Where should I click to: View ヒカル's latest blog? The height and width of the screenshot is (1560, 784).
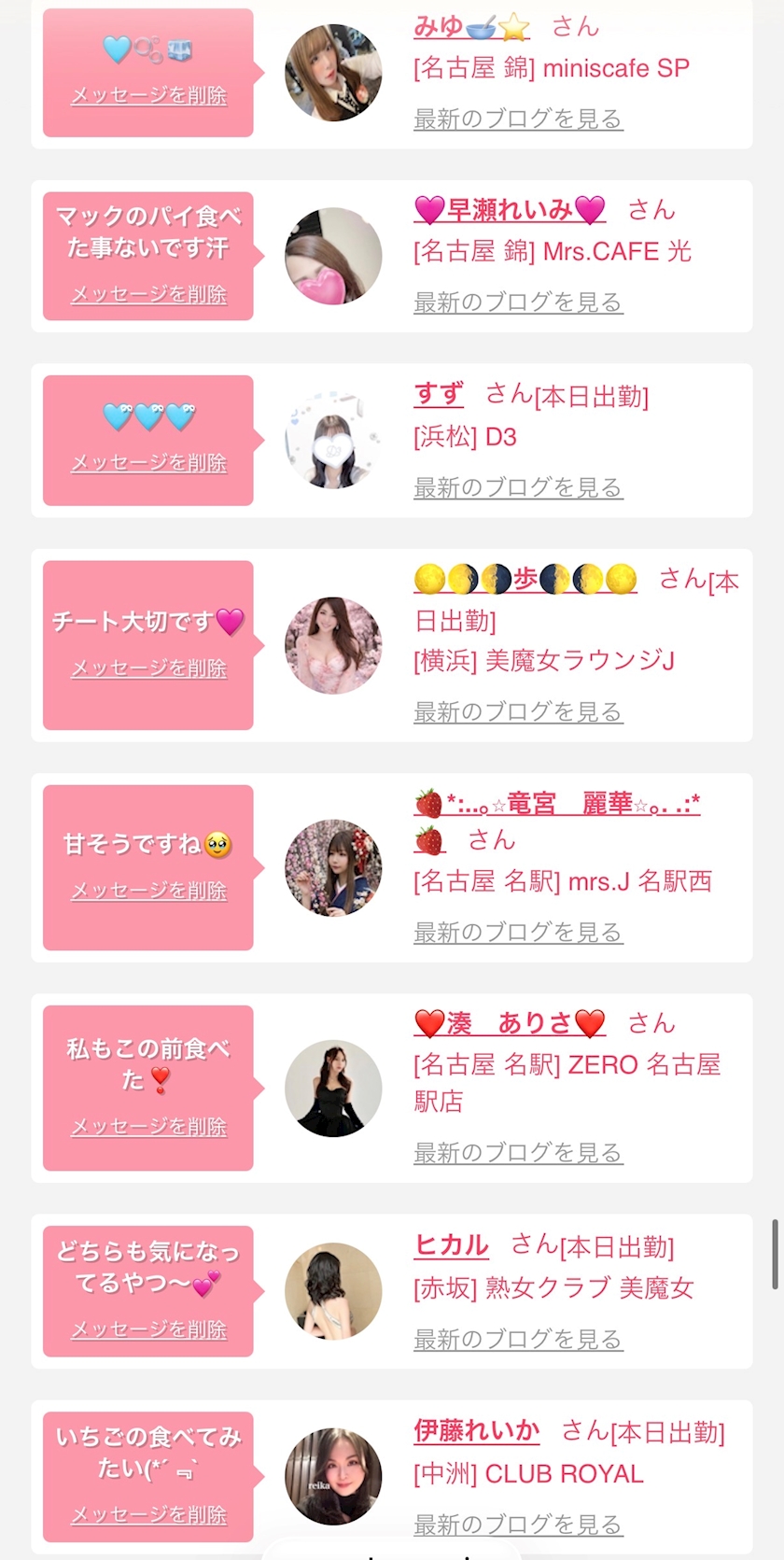coord(517,1340)
